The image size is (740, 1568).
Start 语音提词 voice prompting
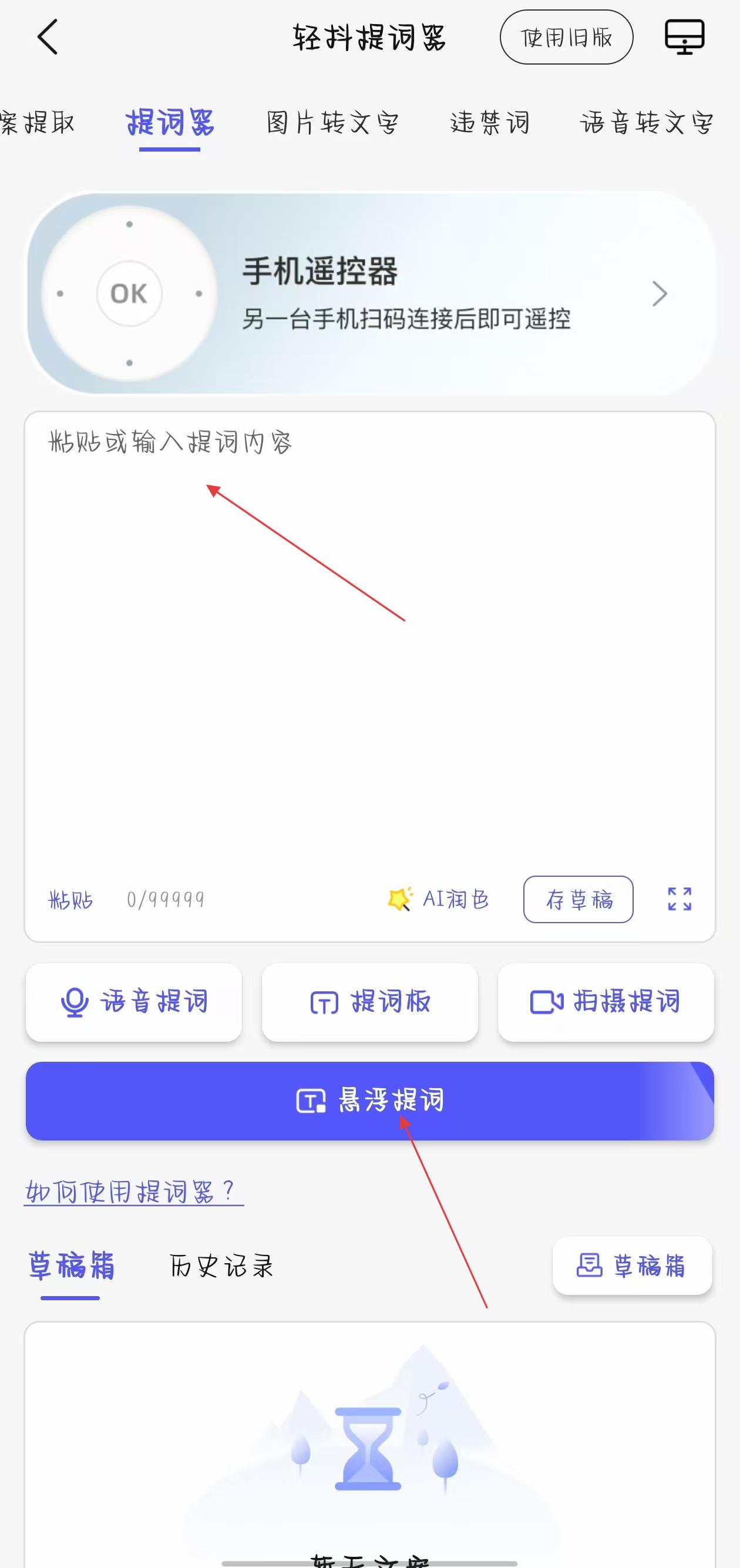pos(134,1002)
